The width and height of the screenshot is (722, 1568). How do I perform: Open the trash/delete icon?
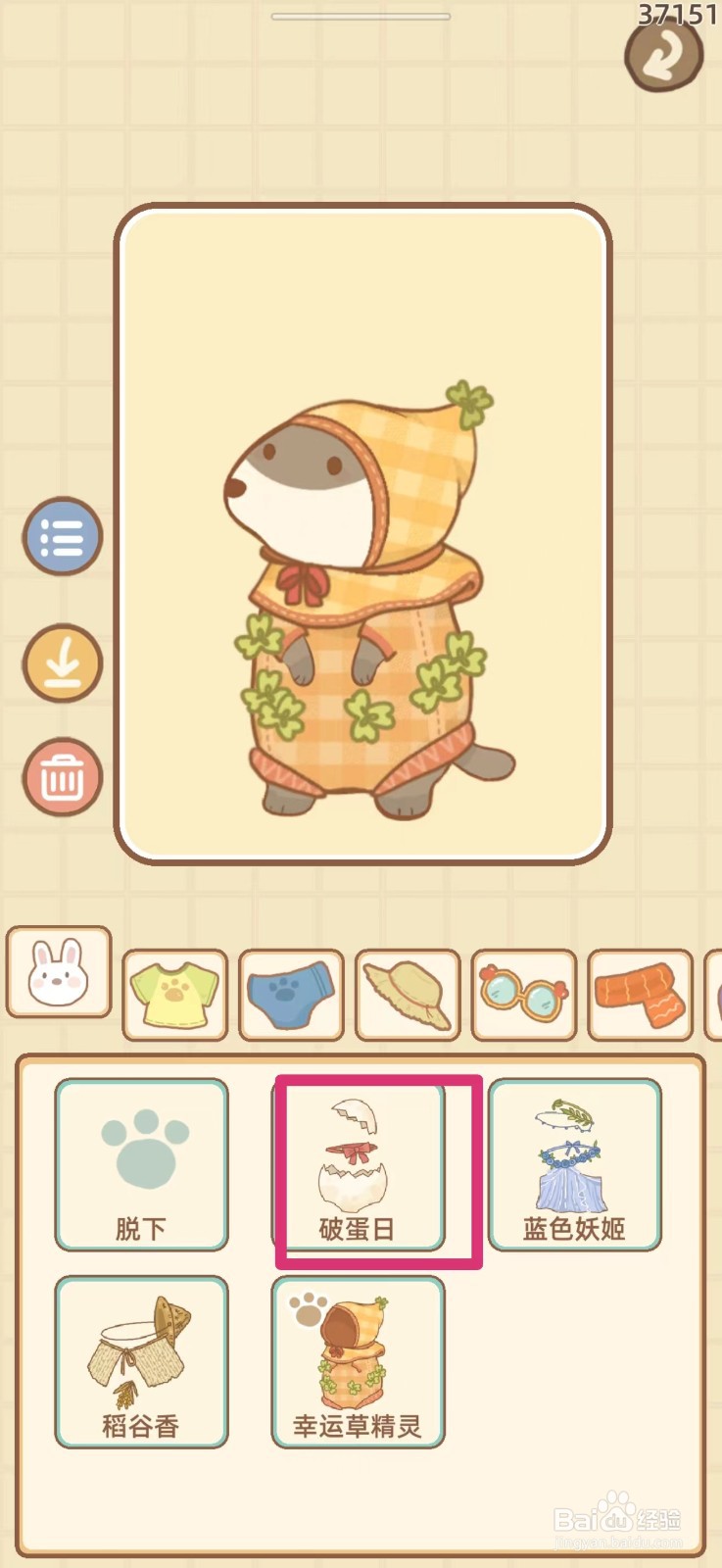point(61,776)
